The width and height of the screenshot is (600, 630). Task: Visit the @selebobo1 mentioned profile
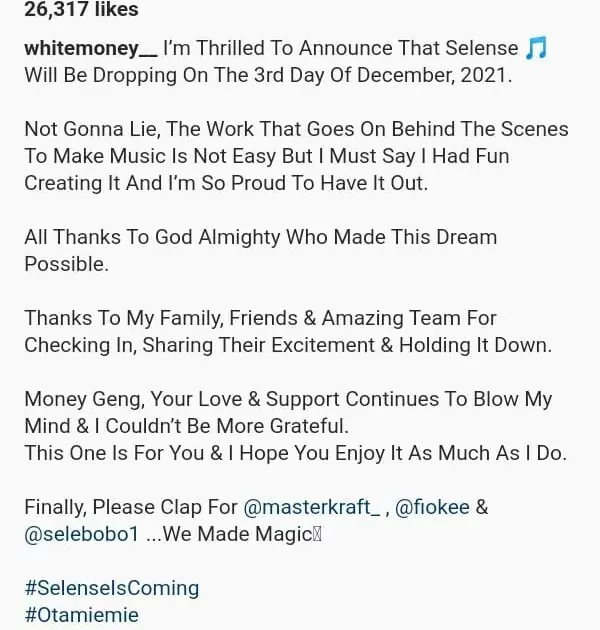81,534
